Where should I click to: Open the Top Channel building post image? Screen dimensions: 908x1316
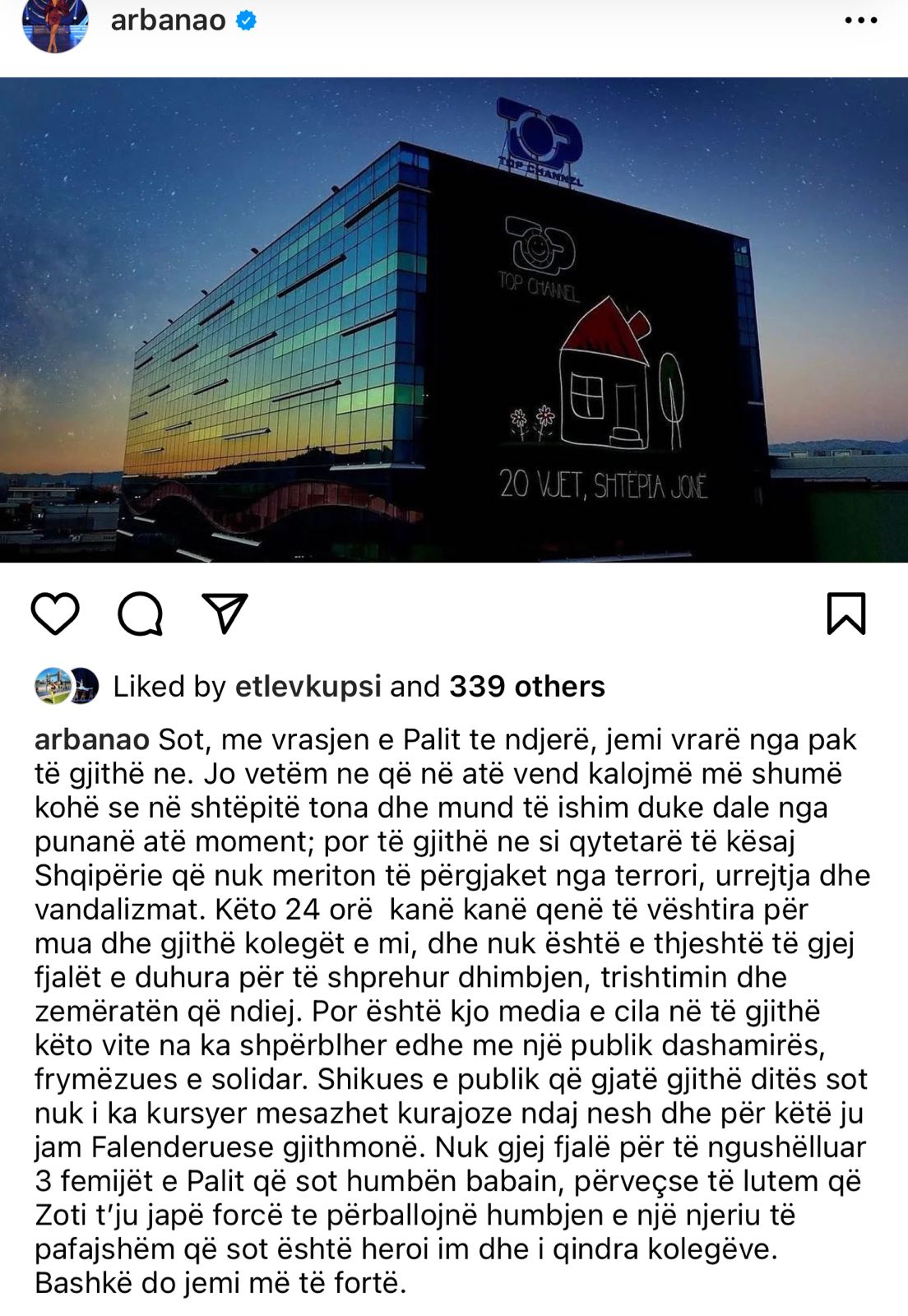454,320
